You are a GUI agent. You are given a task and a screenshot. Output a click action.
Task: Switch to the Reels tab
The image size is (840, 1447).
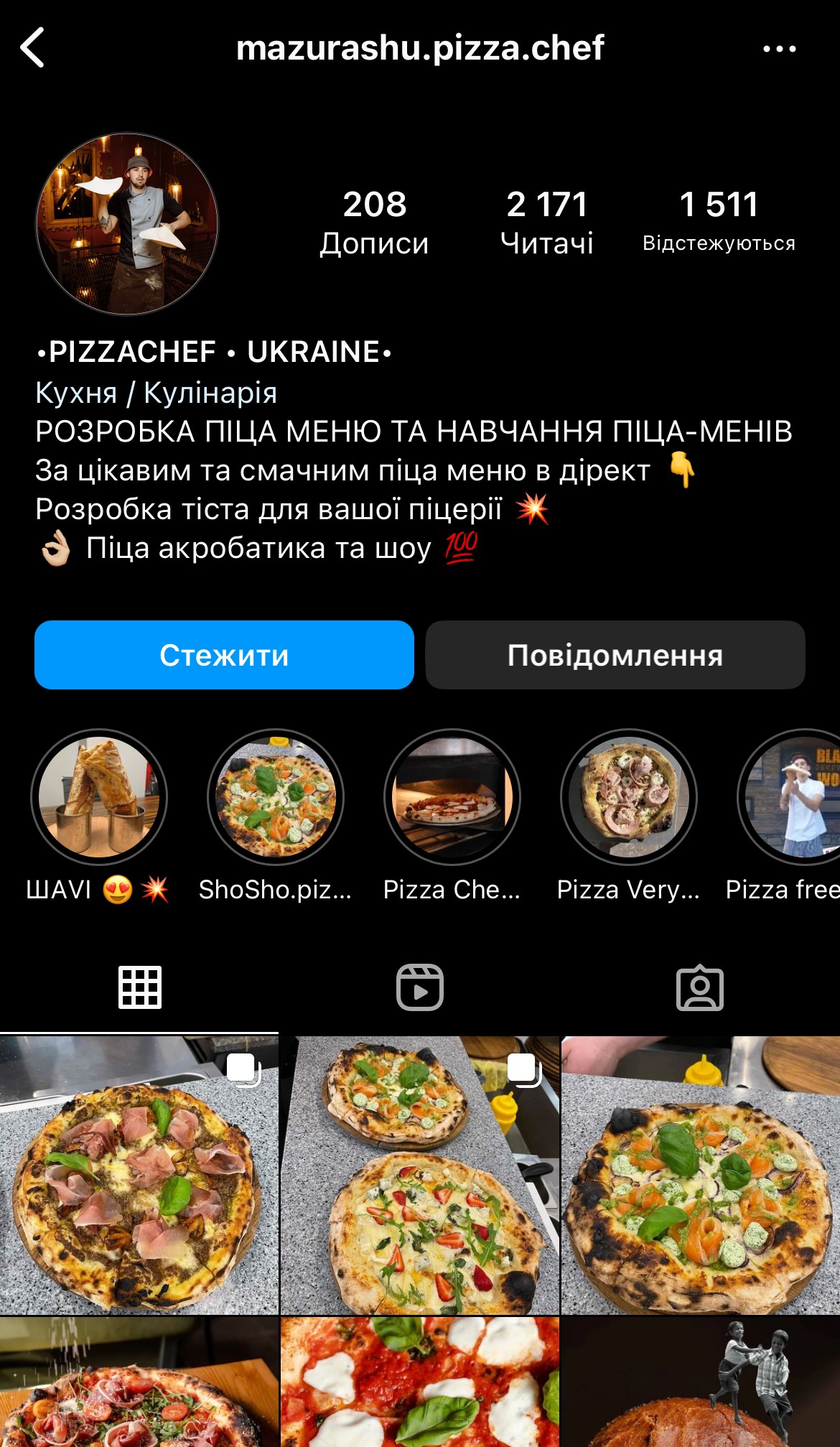pyautogui.click(x=420, y=987)
